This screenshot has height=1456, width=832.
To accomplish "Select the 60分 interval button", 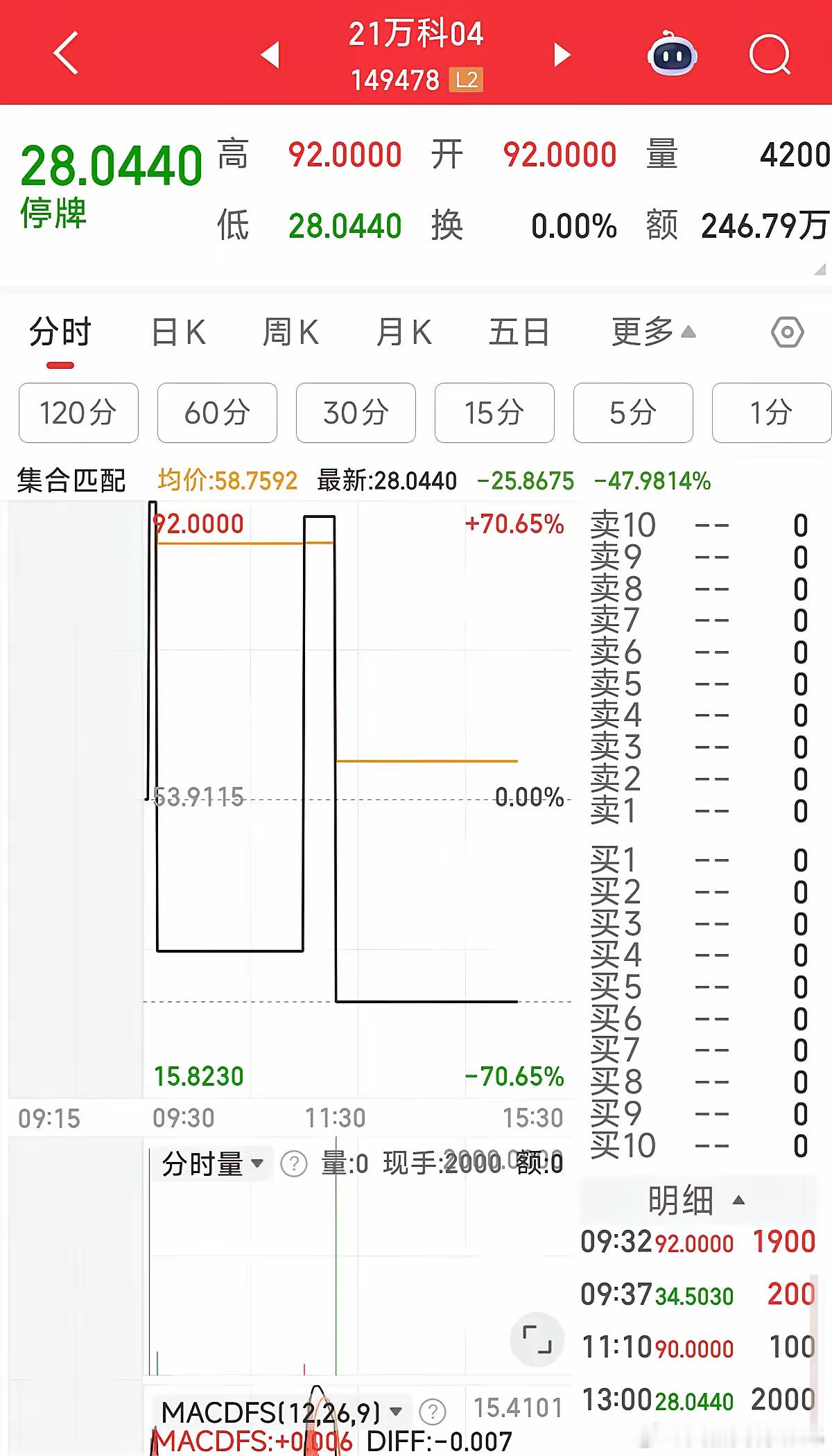I will [x=217, y=413].
